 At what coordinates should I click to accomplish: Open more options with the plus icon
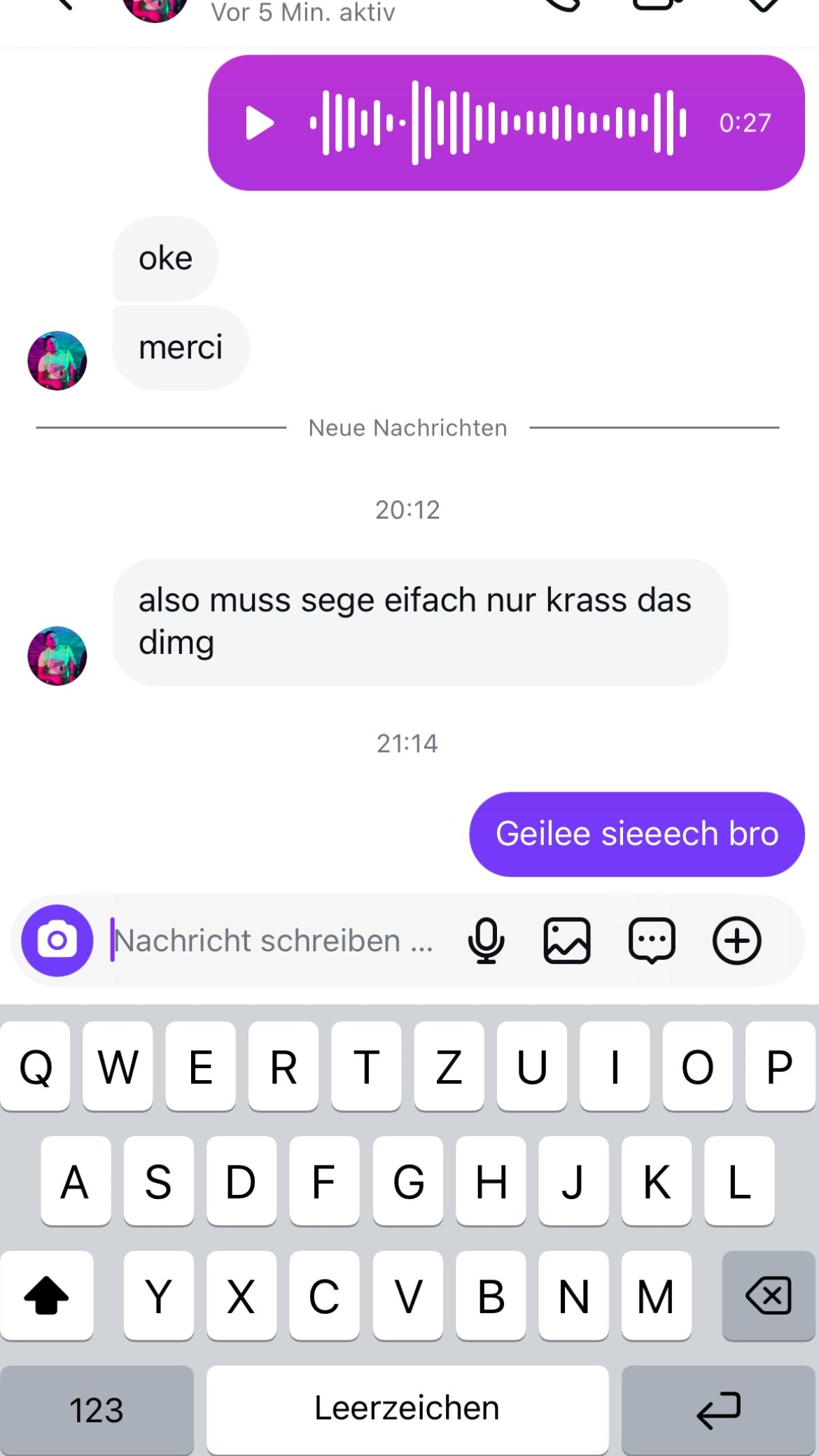[736, 940]
